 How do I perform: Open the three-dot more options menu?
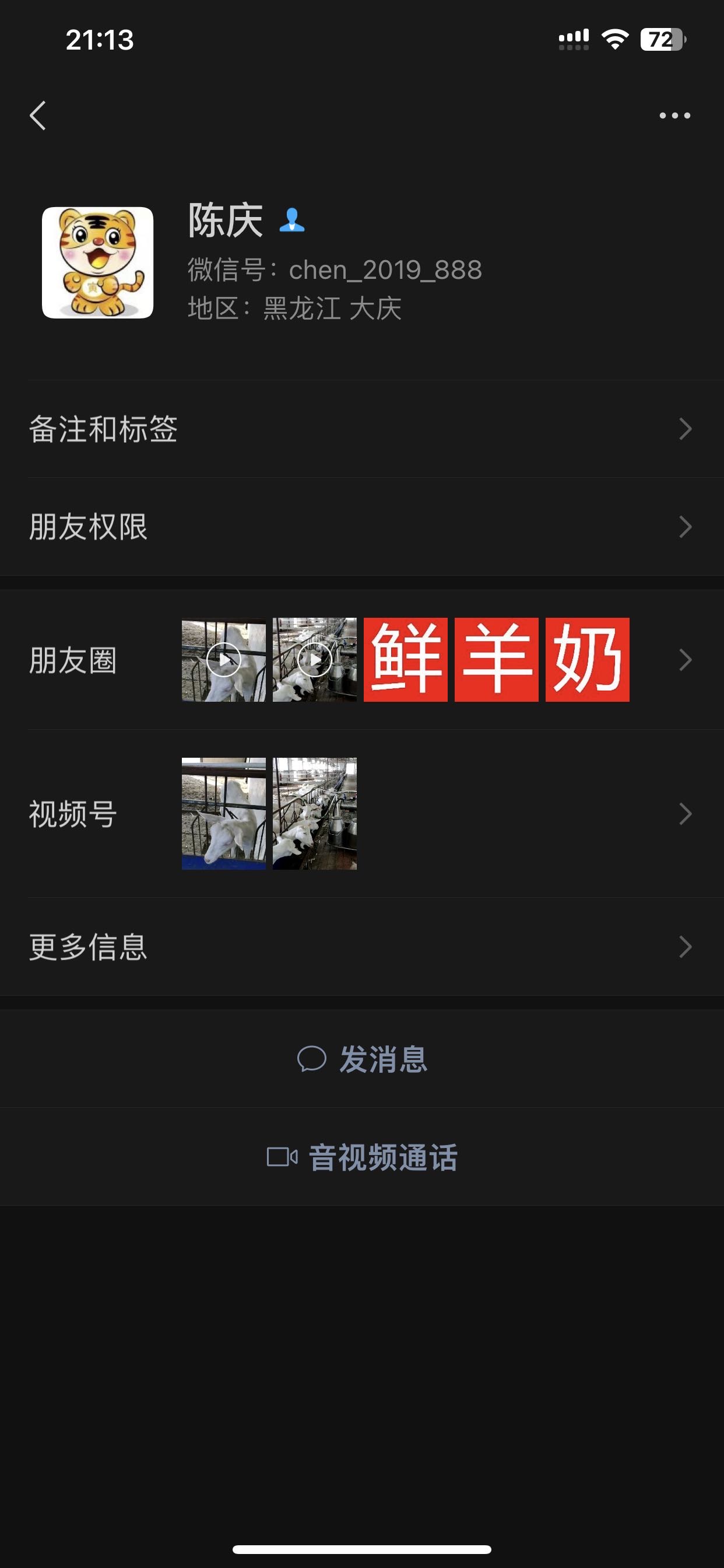click(x=674, y=116)
